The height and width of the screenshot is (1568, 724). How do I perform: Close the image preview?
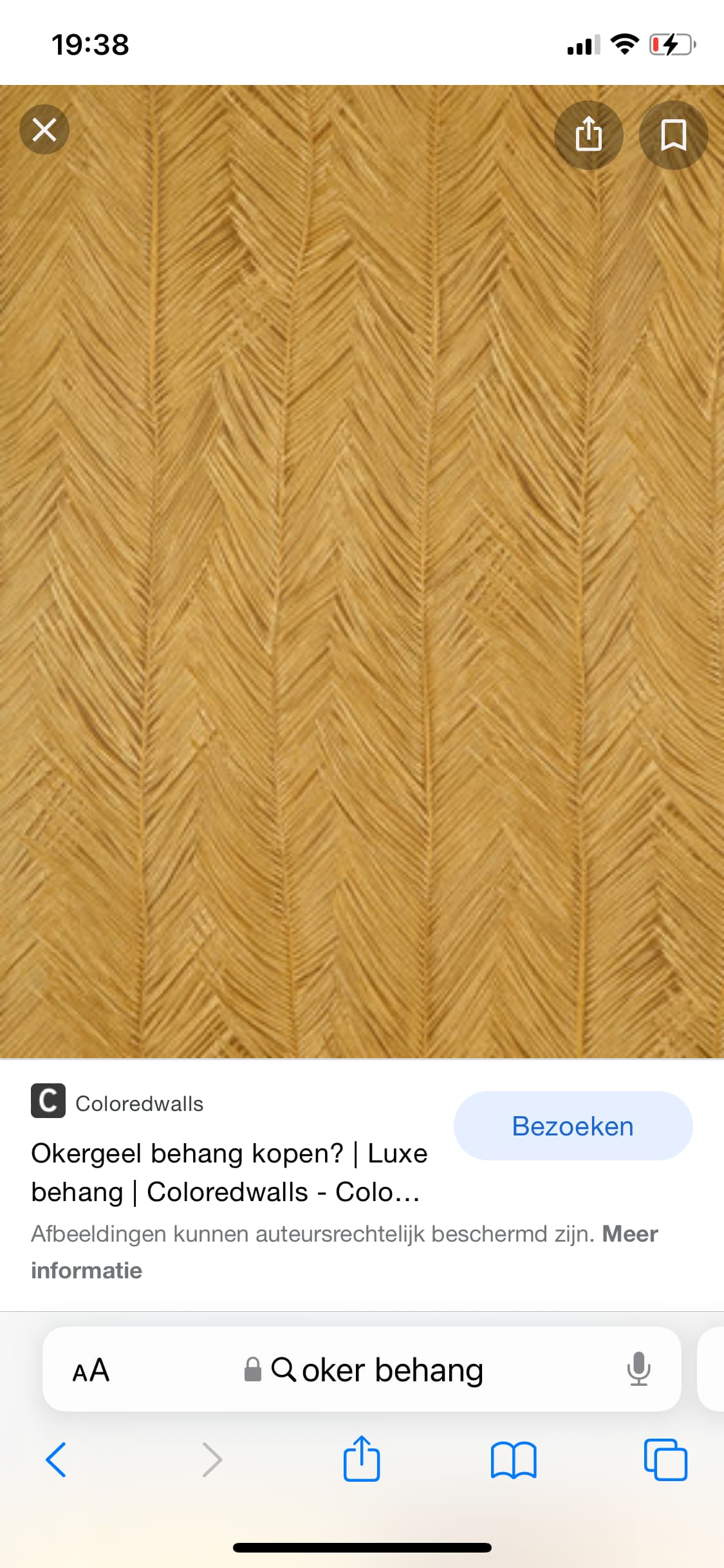44,129
